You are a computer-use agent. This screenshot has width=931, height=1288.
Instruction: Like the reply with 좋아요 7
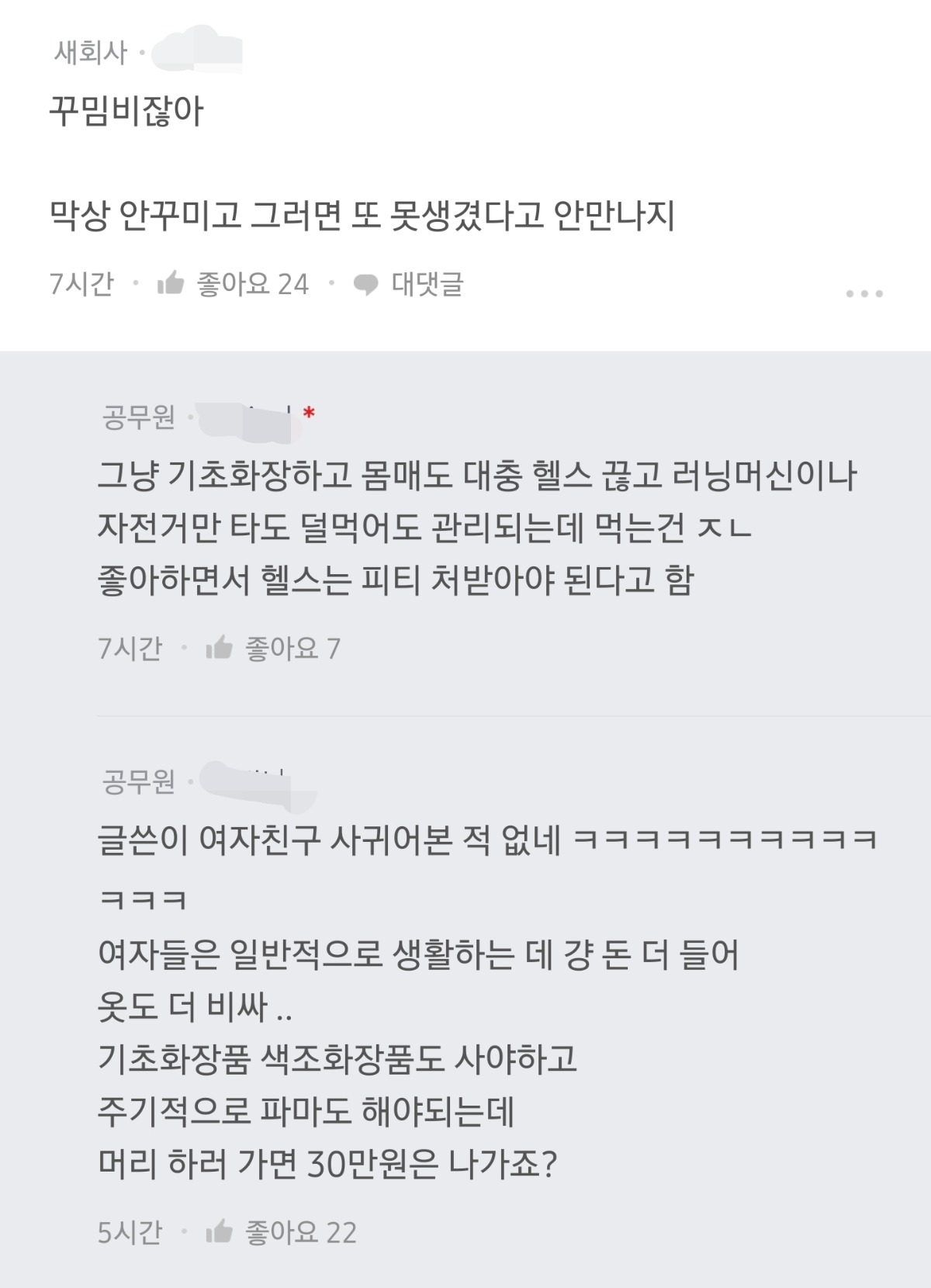point(220,647)
